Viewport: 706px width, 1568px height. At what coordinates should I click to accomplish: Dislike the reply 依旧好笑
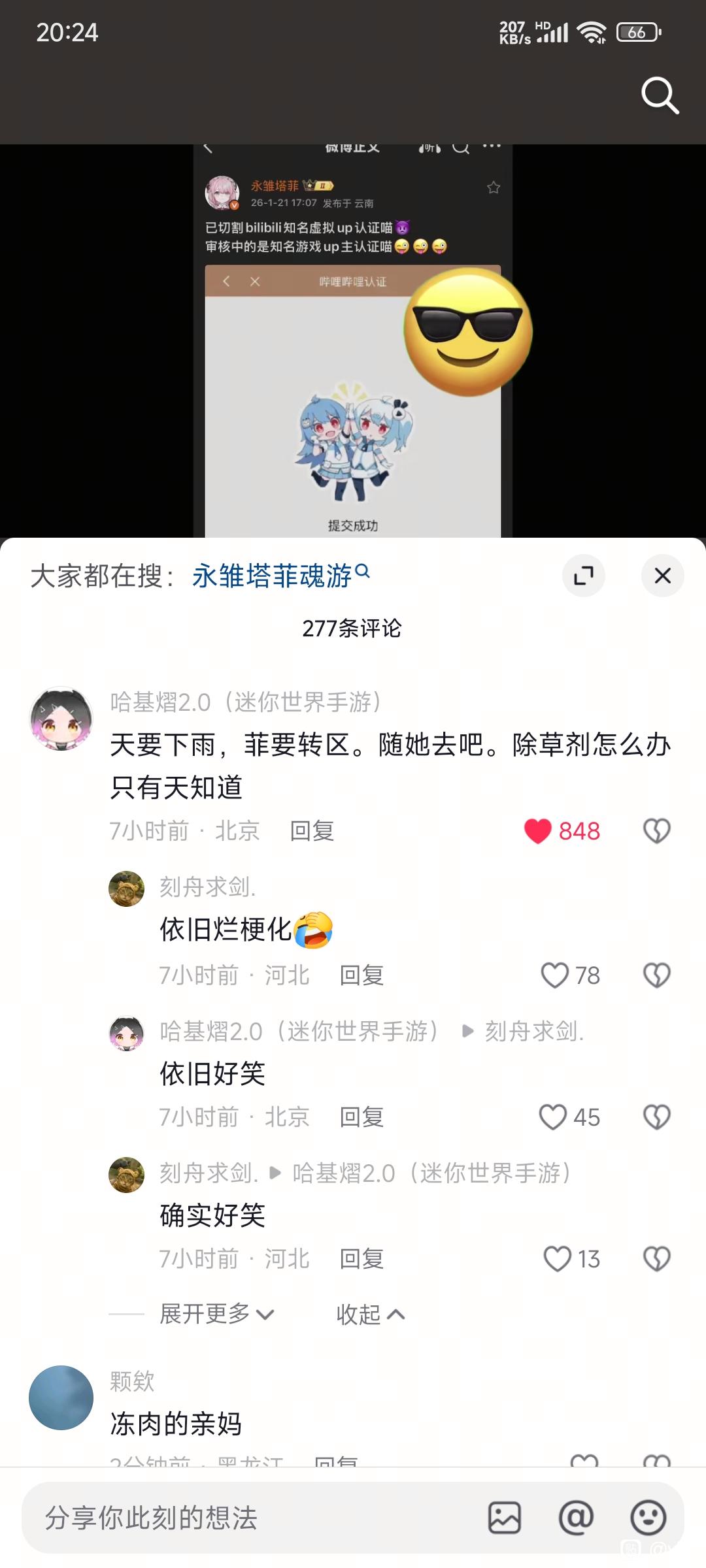[656, 1117]
